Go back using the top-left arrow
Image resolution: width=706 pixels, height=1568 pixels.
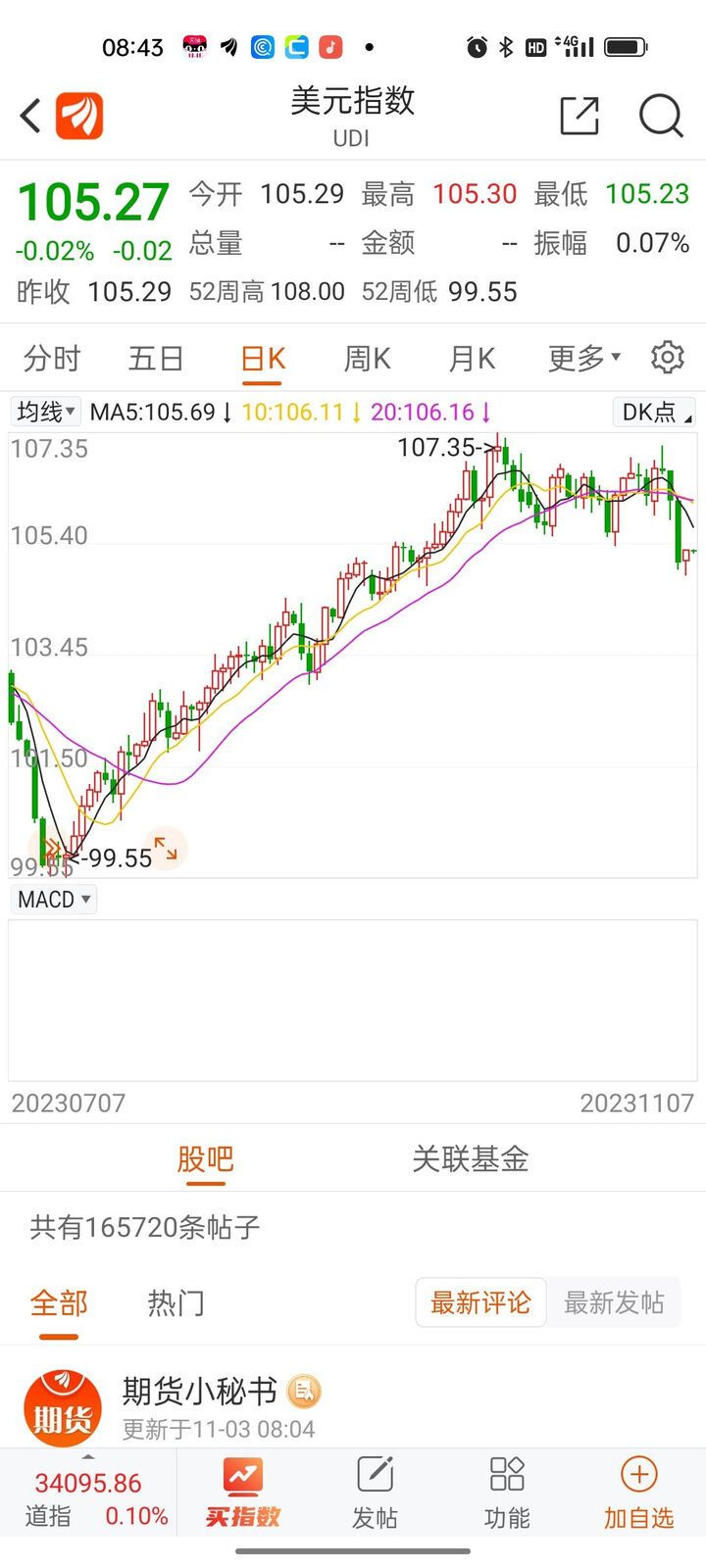point(31,116)
